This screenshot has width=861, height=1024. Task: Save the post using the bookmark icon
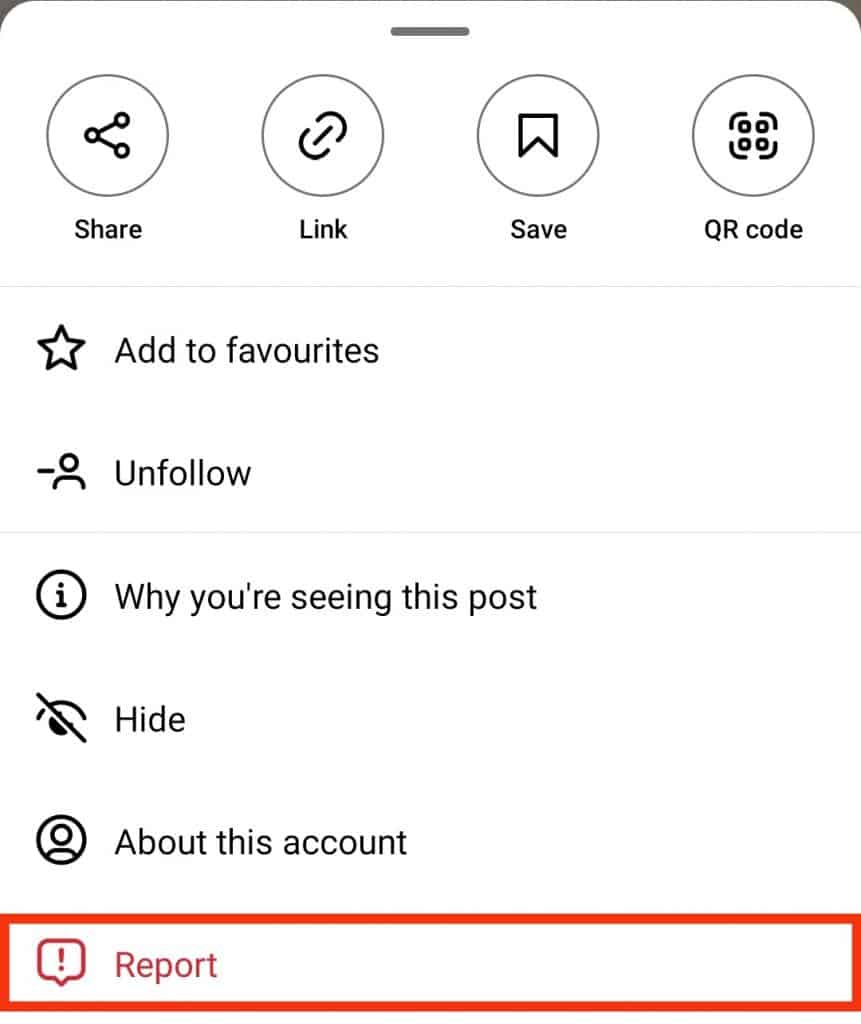click(538, 135)
